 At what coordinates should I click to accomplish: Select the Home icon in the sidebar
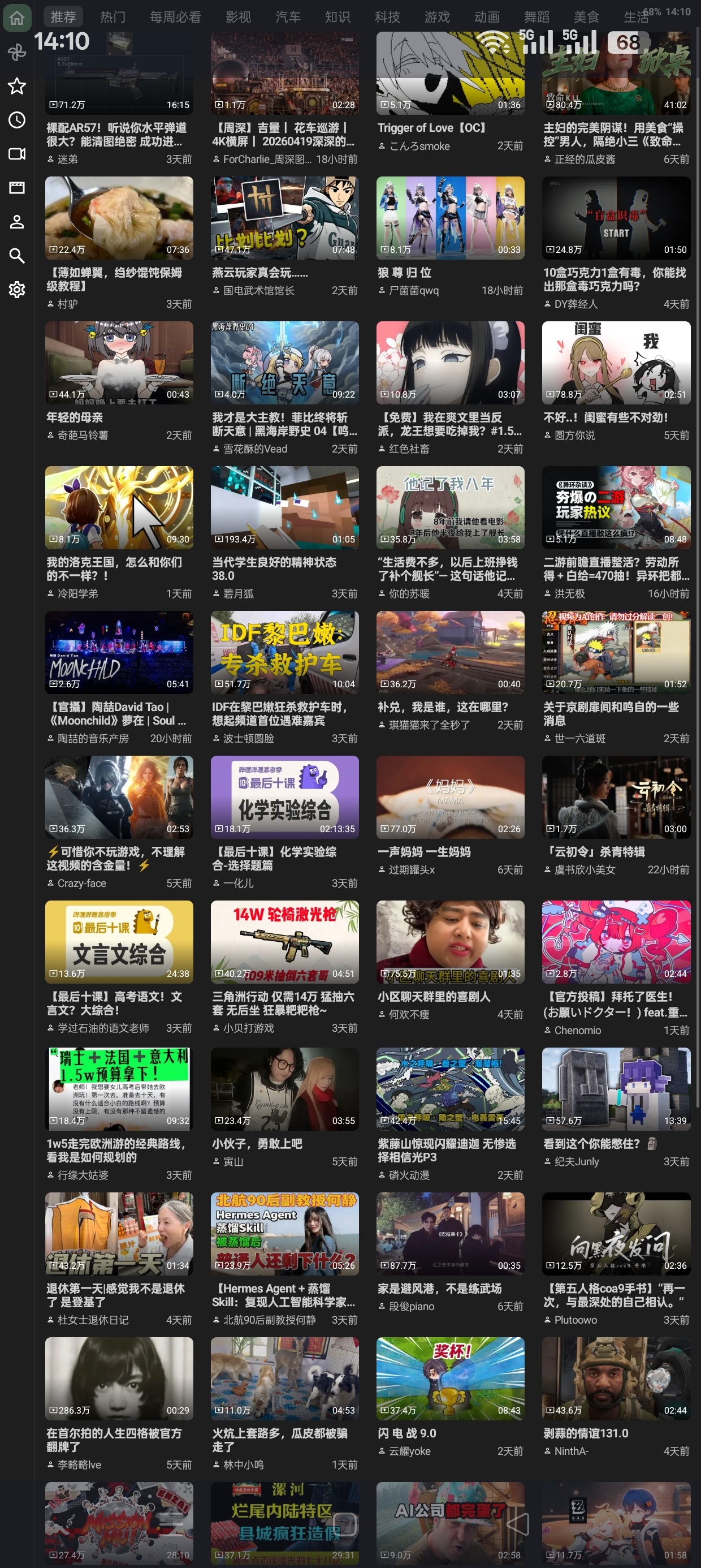tap(17, 17)
